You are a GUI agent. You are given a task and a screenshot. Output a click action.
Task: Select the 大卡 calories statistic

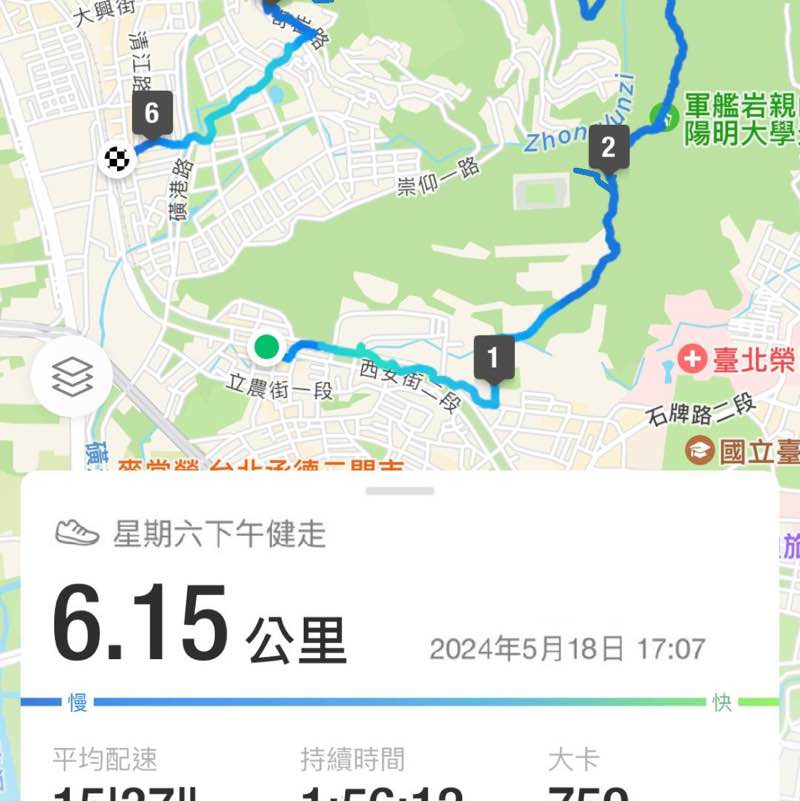576,758
